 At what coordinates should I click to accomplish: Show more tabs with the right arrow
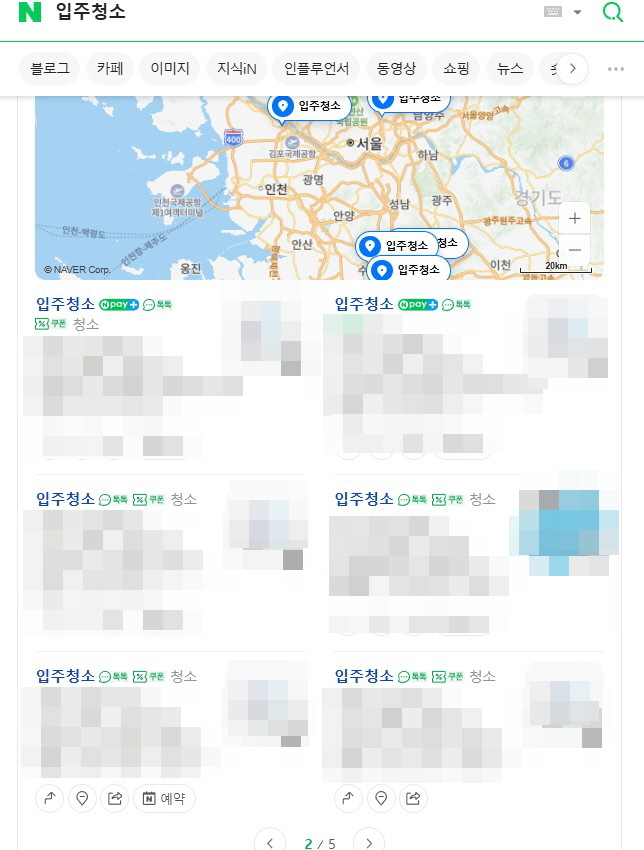[x=572, y=69]
